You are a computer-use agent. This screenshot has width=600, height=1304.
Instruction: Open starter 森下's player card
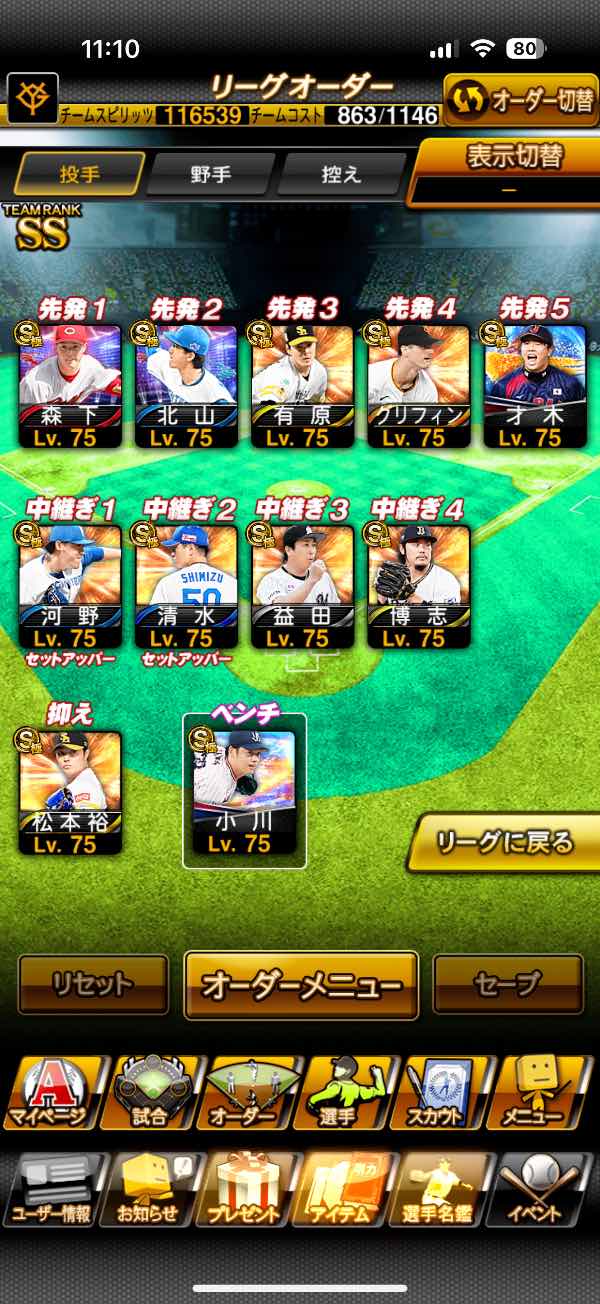[70, 385]
